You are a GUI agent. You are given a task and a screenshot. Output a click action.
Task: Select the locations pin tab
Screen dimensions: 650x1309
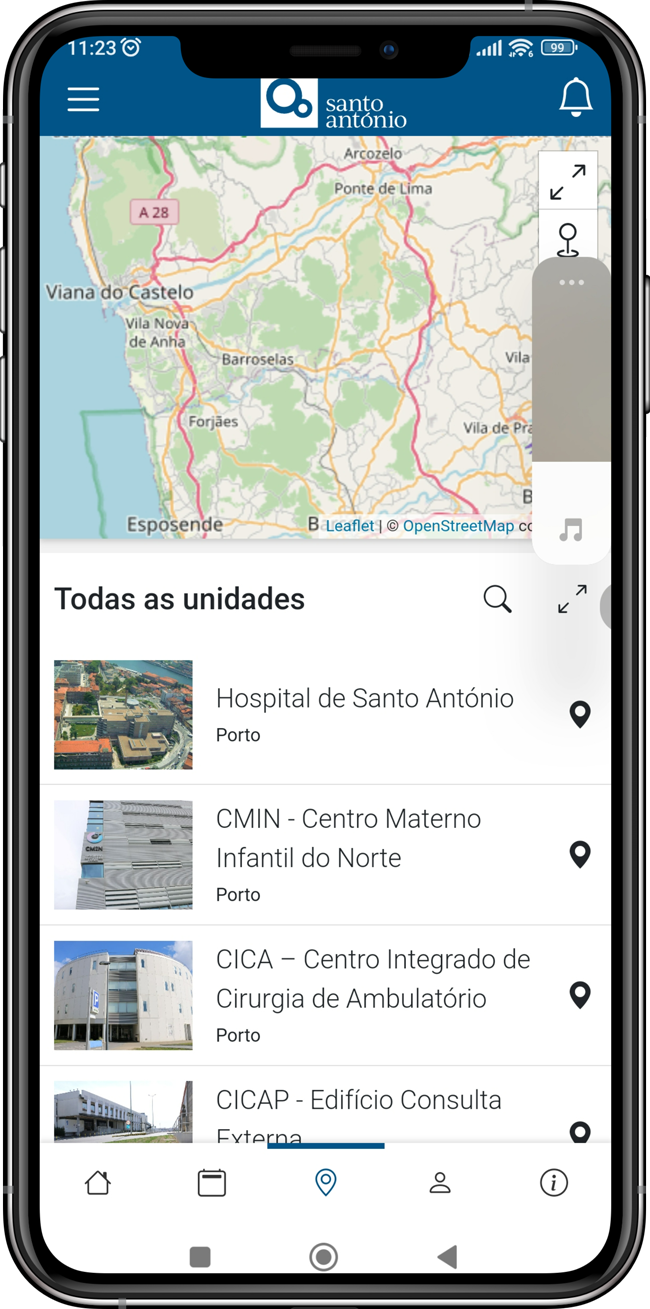point(325,1183)
